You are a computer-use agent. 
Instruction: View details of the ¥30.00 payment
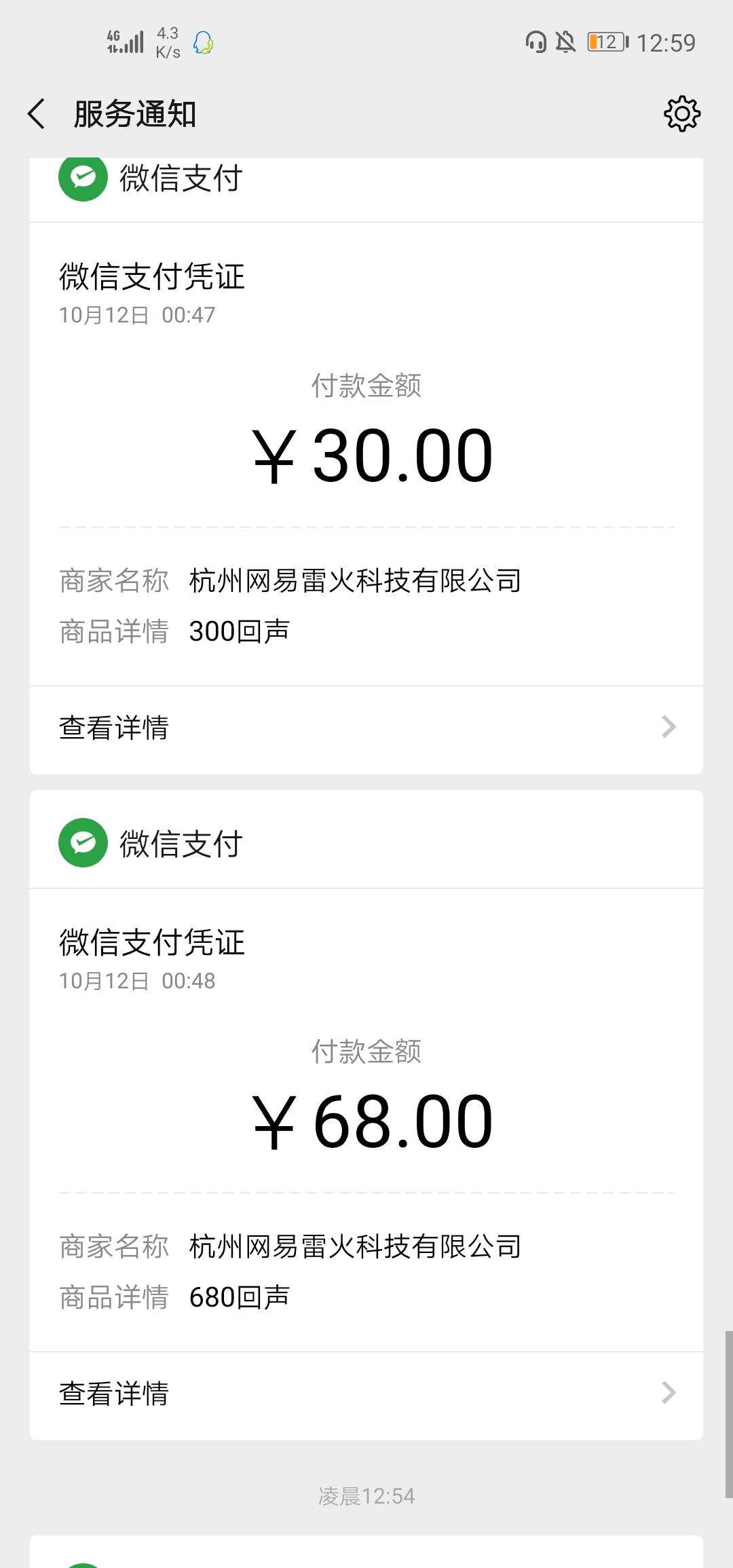tap(366, 728)
